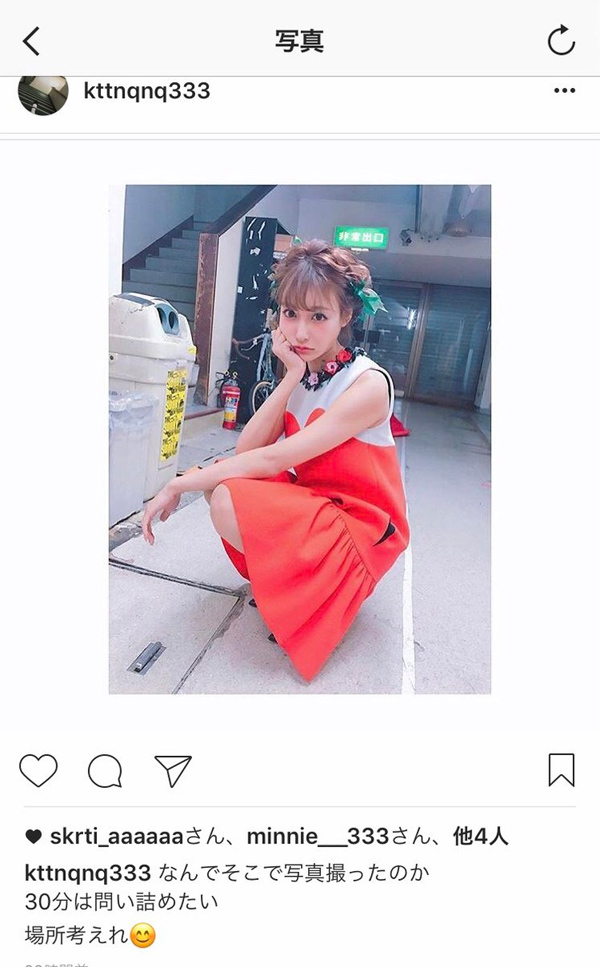Viewport: 600px width, 967px height.
Task: Refresh the 写真 page
Action: coord(561,41)
